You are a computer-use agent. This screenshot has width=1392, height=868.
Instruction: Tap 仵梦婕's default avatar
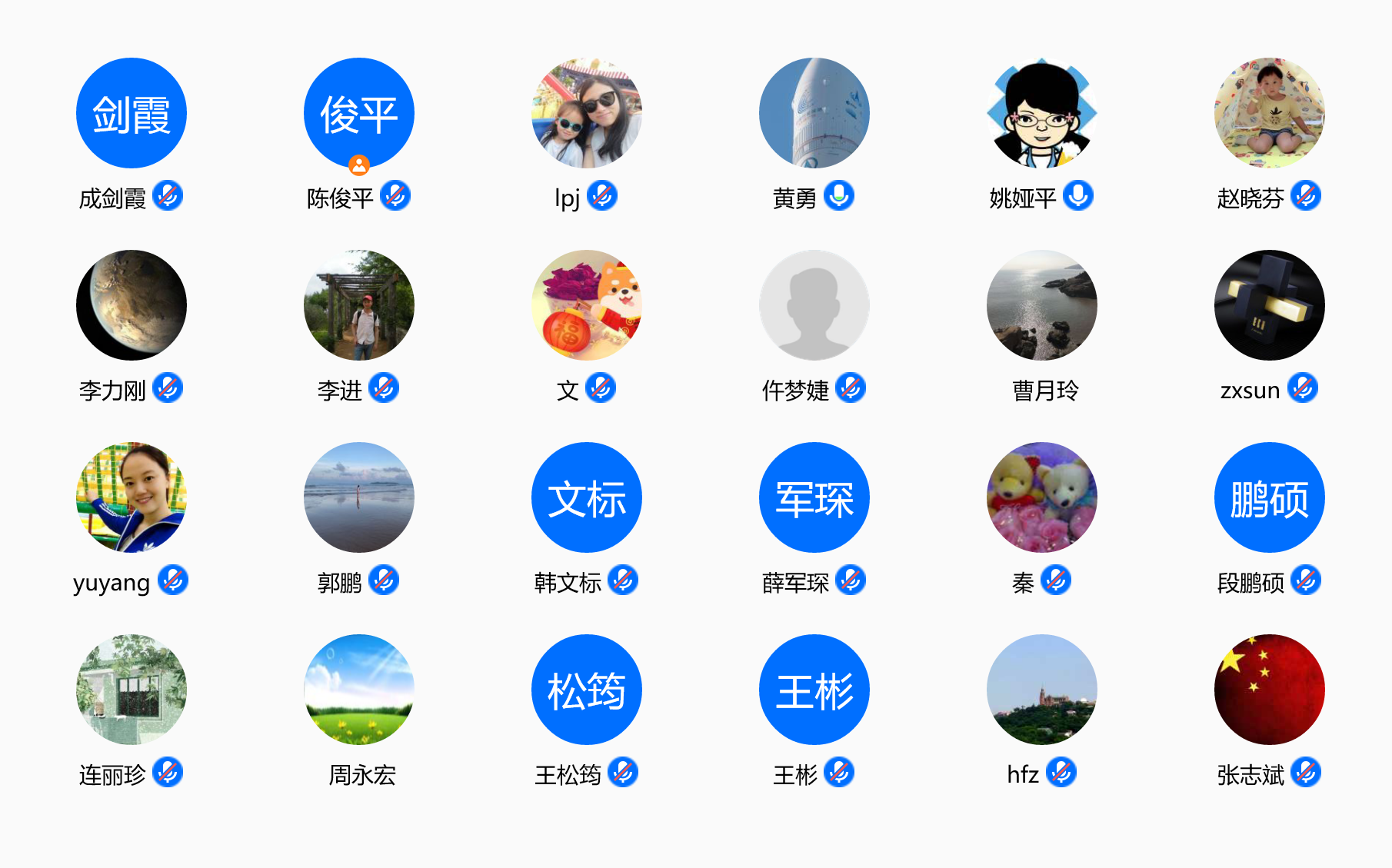pyautogui.click(x=814, y=305)
